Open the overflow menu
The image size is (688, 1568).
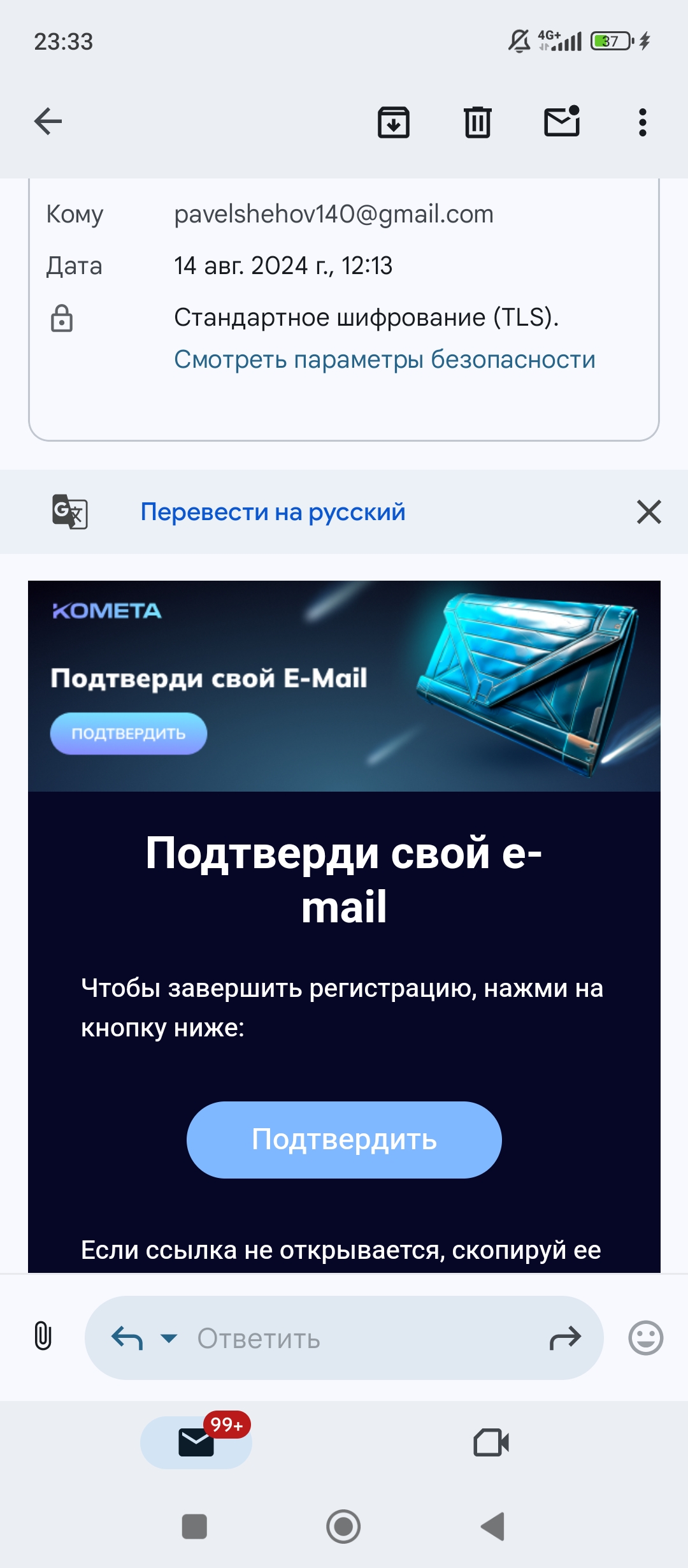(x=642, y=122)
